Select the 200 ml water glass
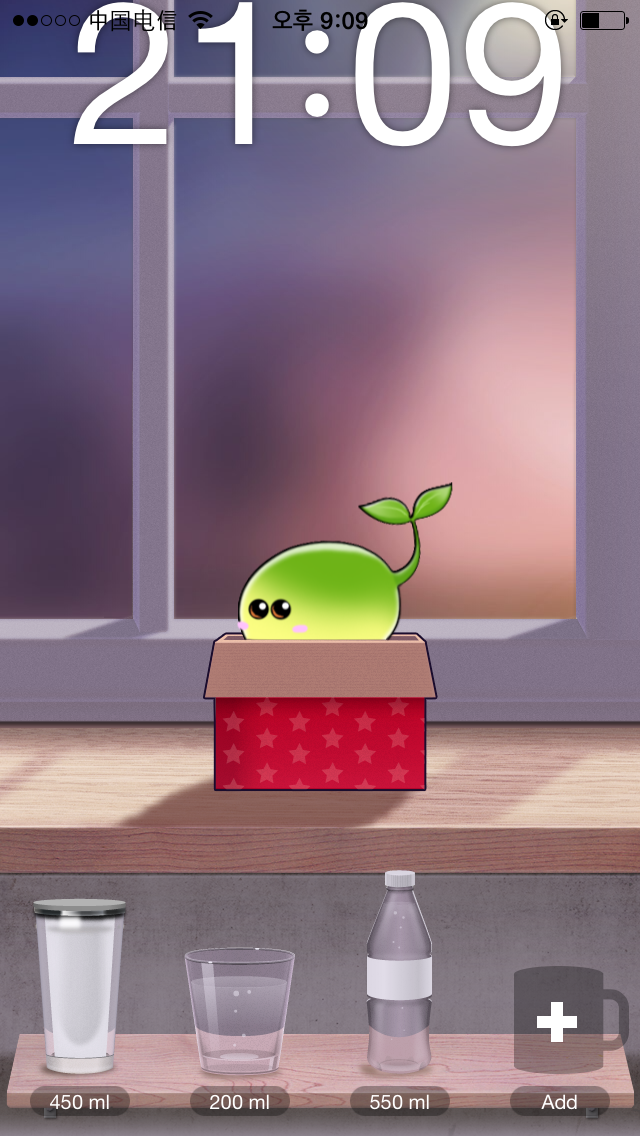 pos(239,1010)
